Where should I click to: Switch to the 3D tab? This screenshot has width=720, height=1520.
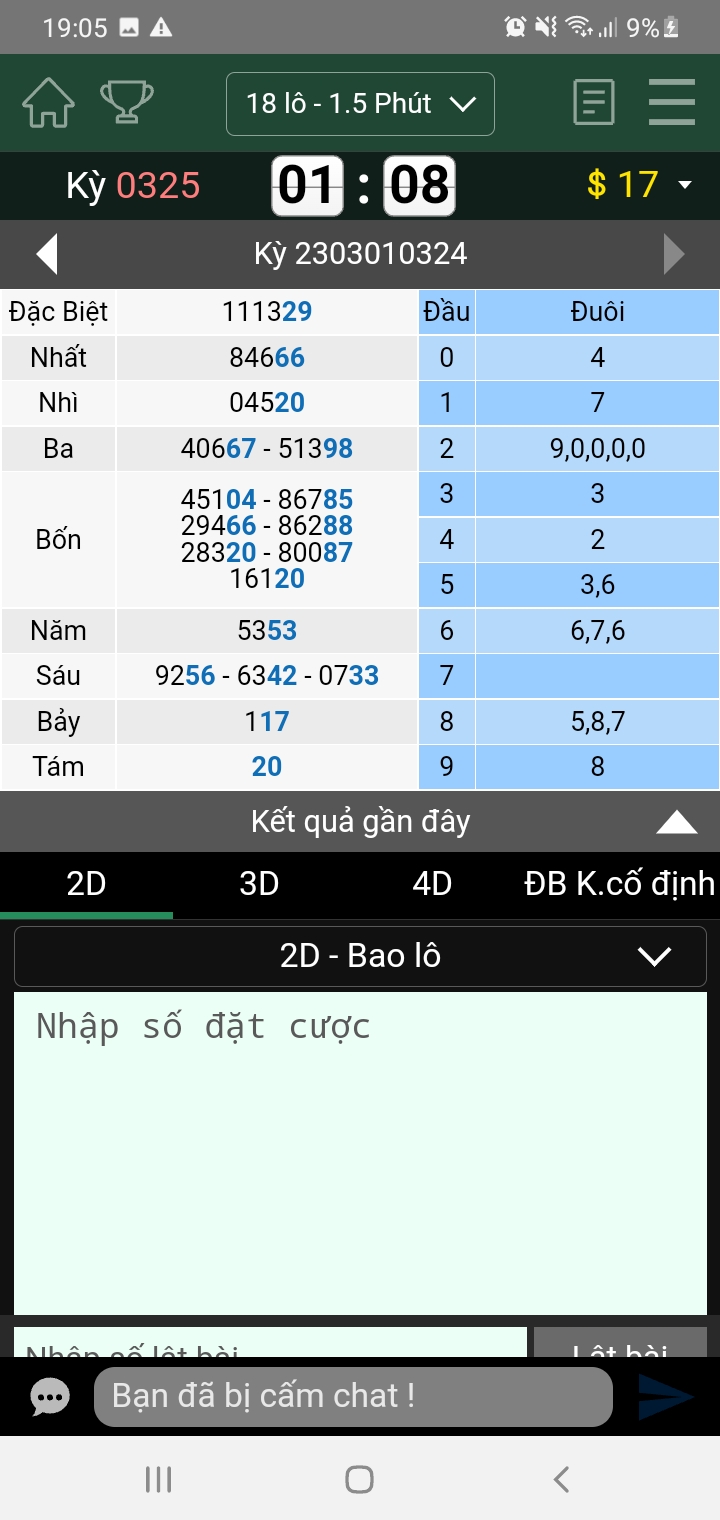pyautogui.click(x=259, y=884)
